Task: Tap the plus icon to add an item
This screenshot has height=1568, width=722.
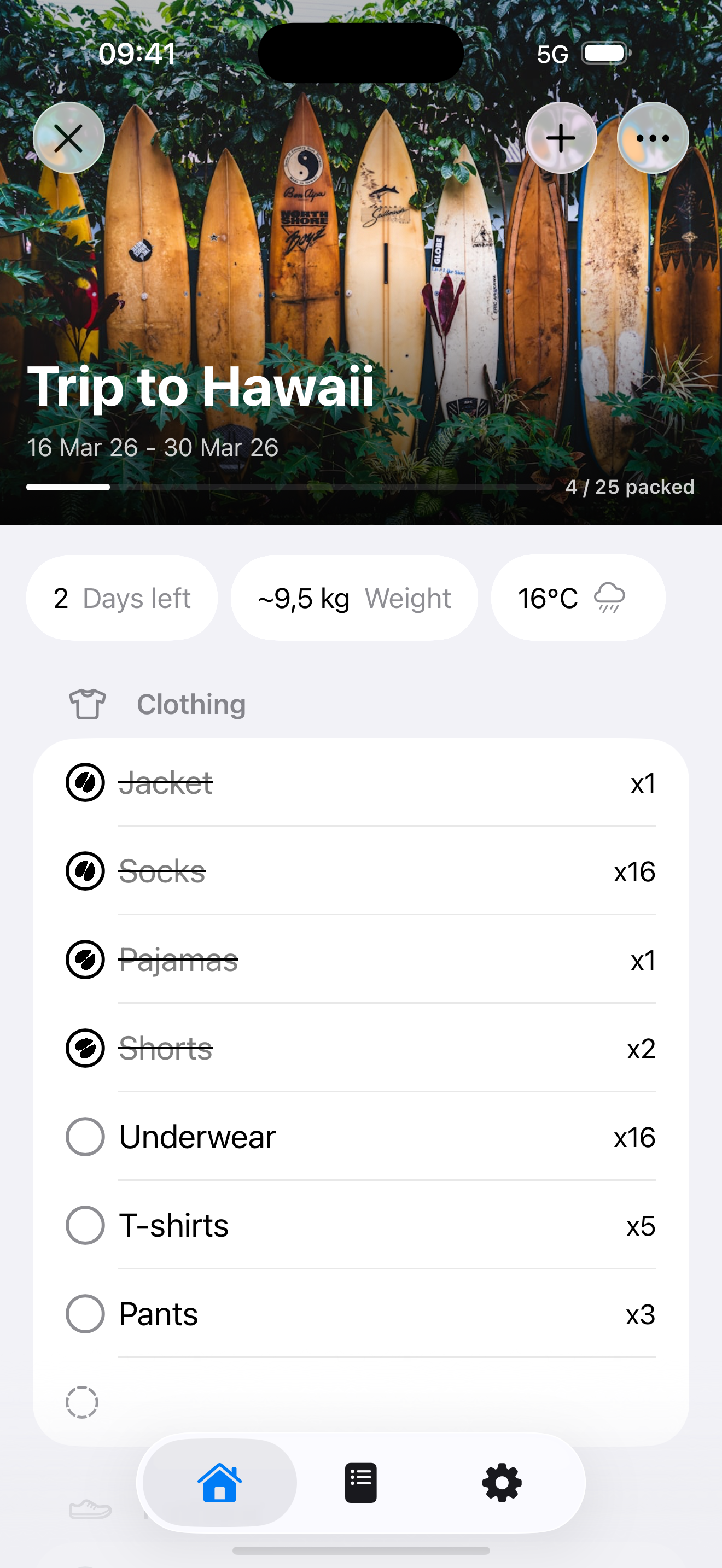Action: 560,138
